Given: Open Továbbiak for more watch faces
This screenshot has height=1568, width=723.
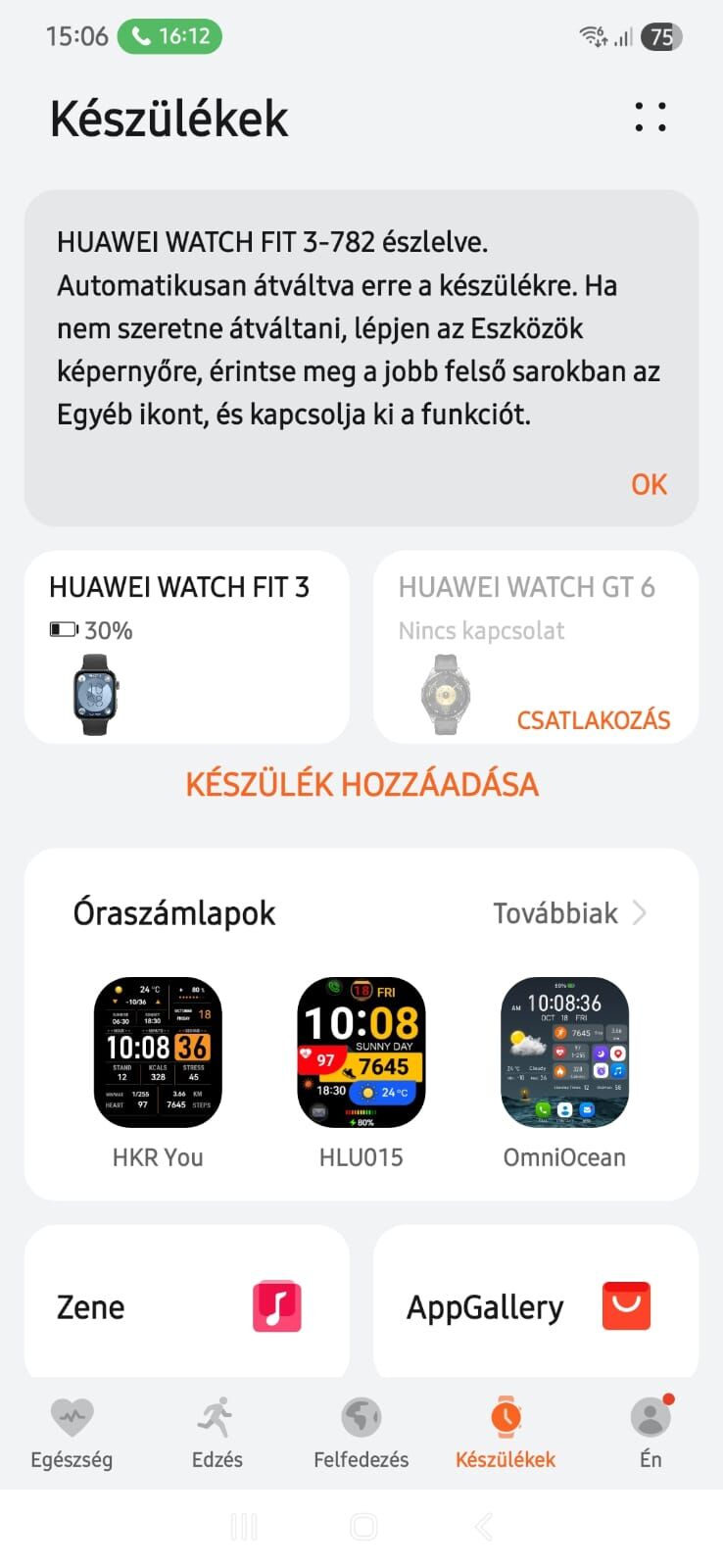Looking at the screenshot, I should point(568,913).
